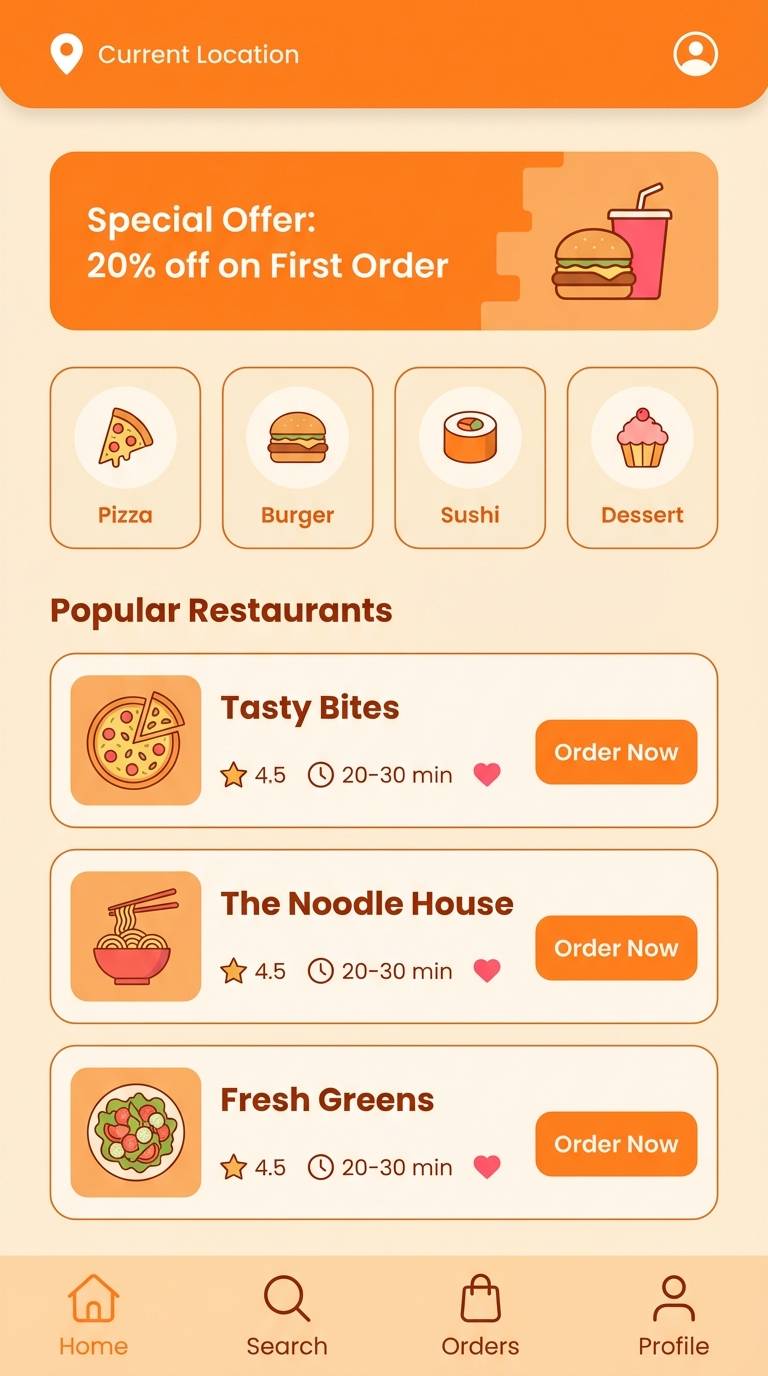
Task: Click the star rating on Tasty Bites
Action: click(234, 774)
